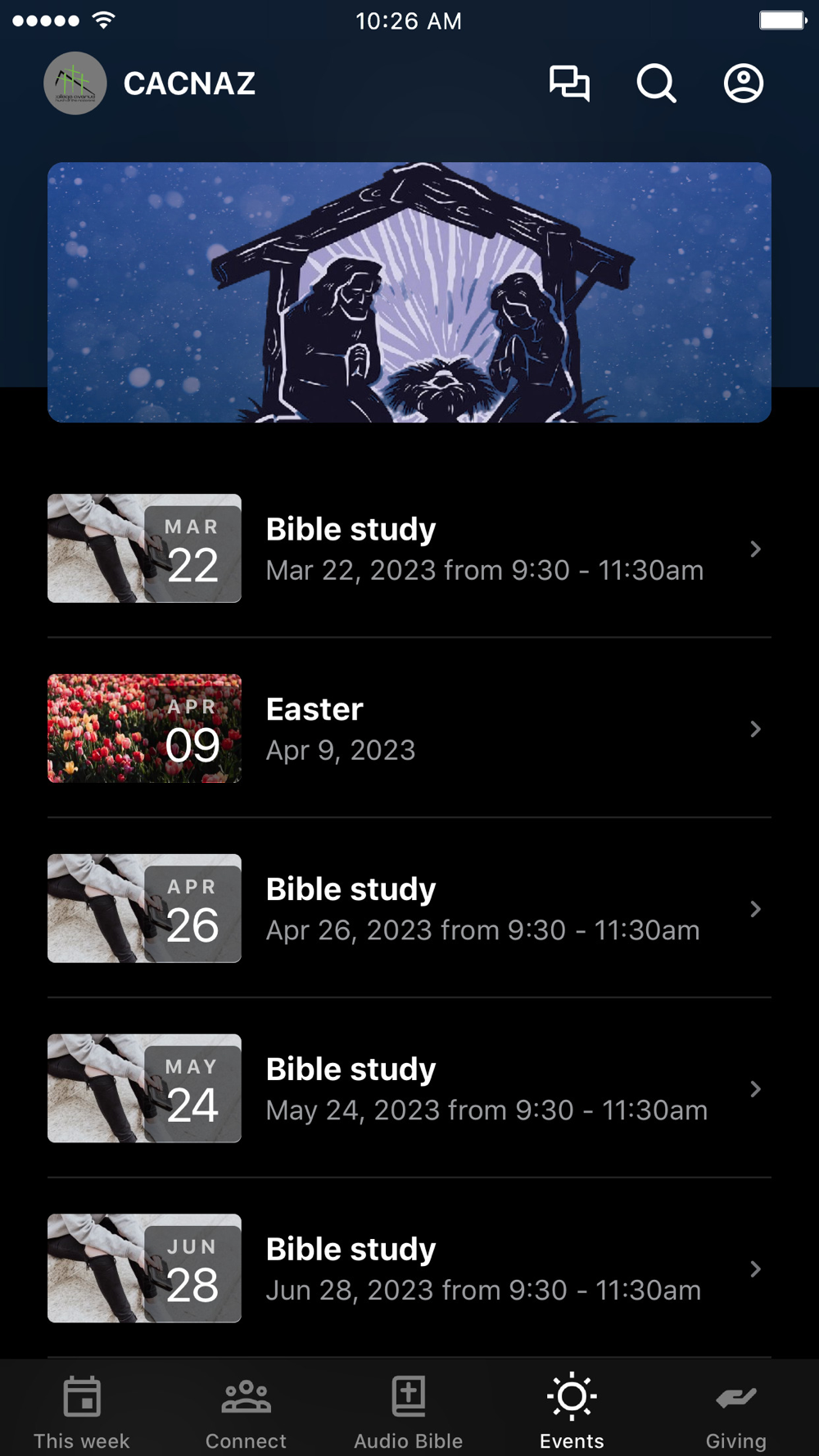Select the May 24 Bible study event

point(409,1089)
